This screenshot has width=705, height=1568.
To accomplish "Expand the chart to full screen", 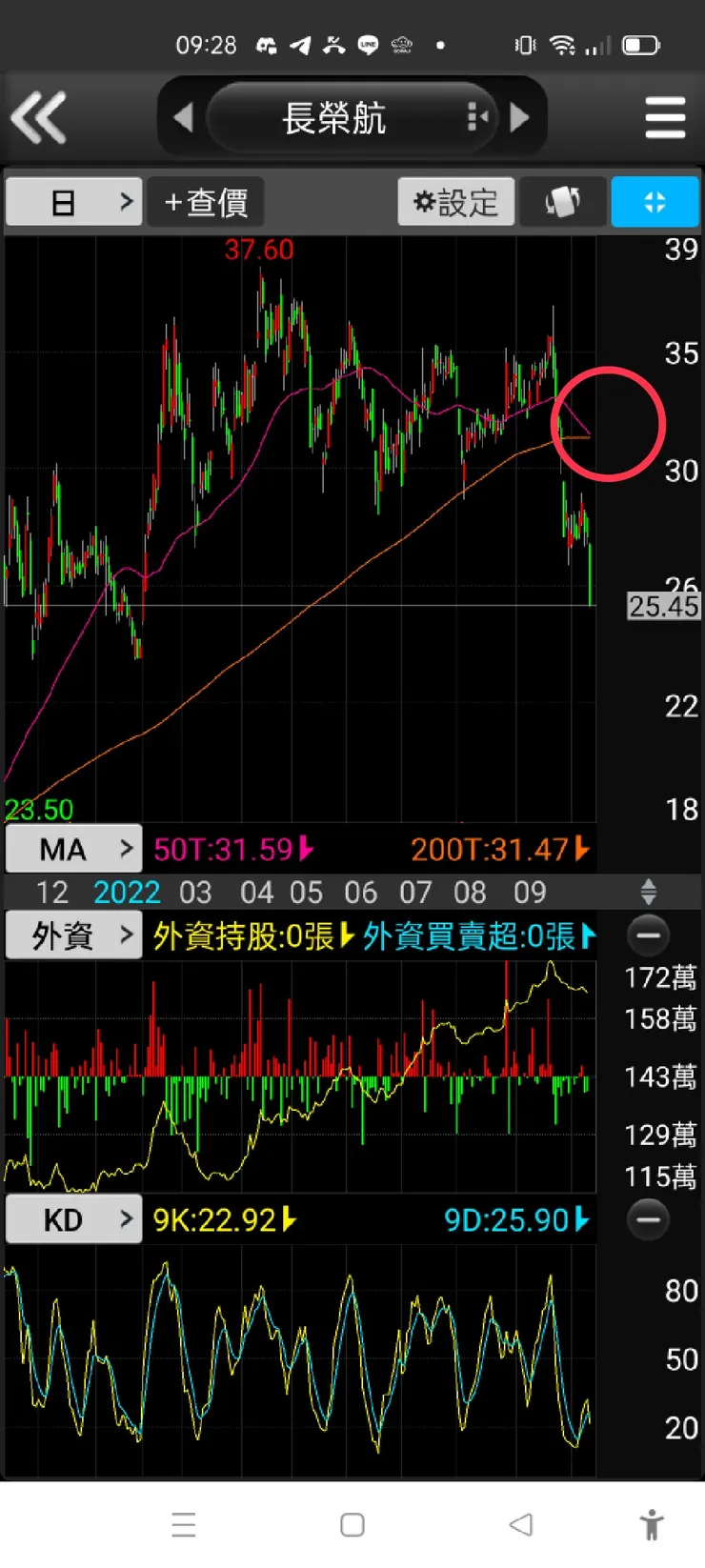I will 655,202.
